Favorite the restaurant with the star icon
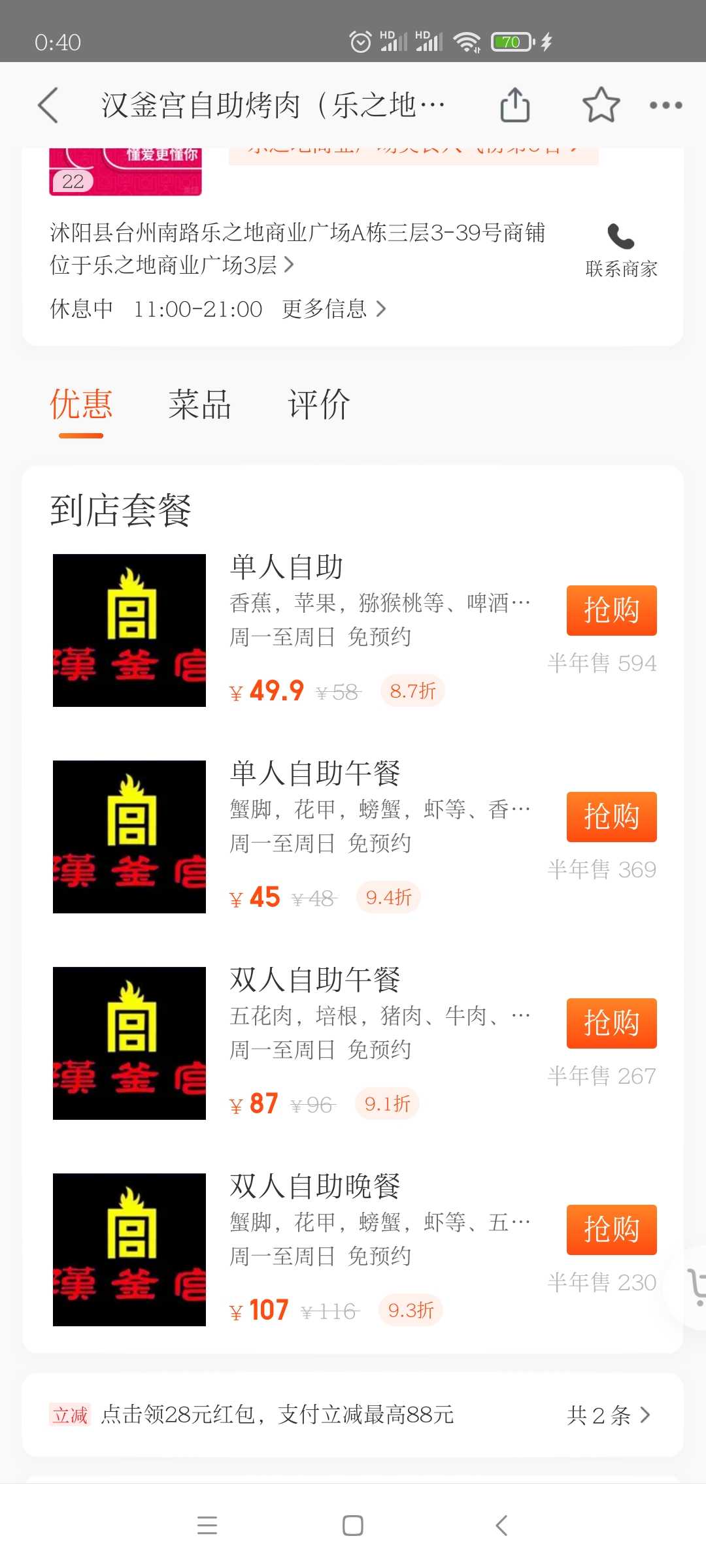 coord(601,105)
